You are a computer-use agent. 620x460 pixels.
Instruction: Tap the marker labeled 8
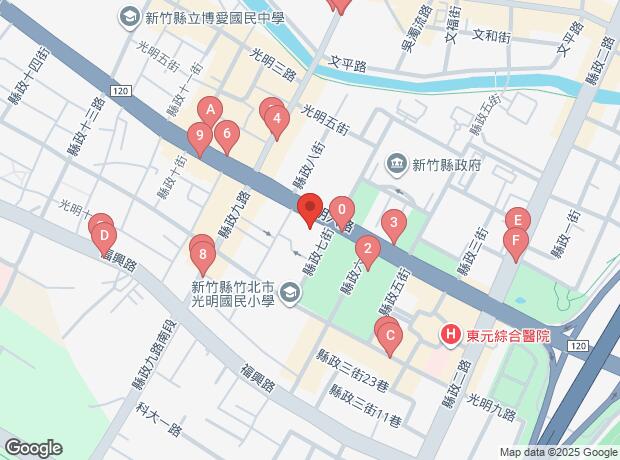(x=204, y=256)
